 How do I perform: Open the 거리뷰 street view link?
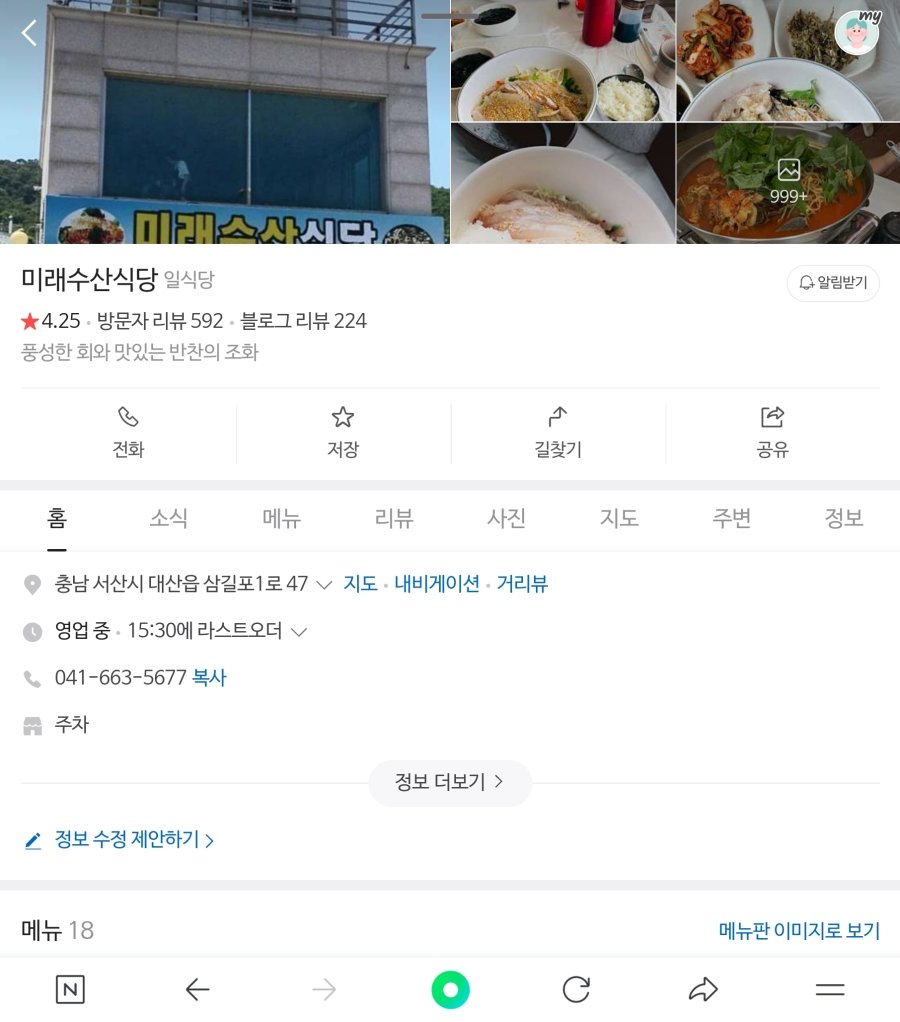(522, 584)
